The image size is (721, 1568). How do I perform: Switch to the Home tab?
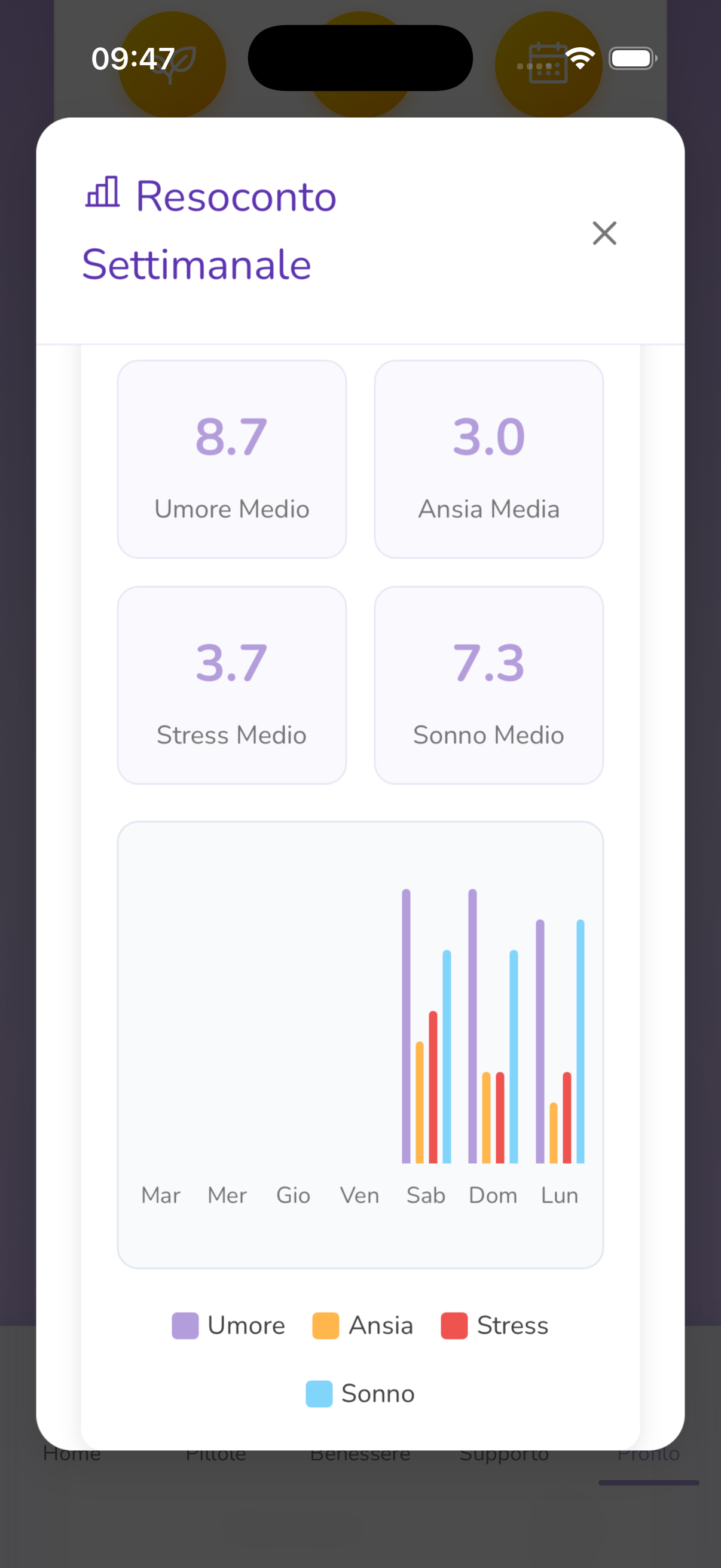(x=71, y=1454)
